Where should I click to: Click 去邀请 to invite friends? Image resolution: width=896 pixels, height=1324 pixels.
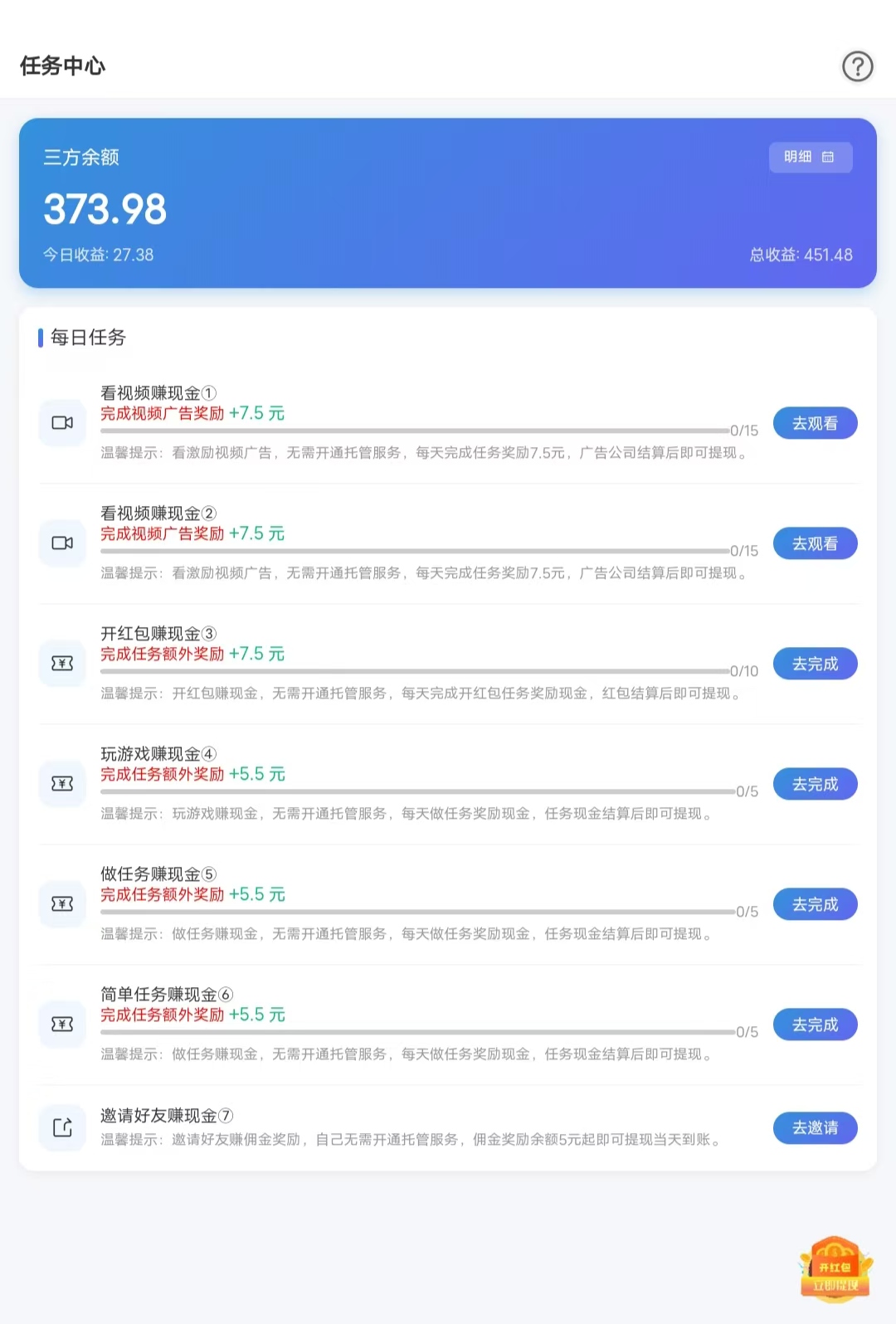(x=815, y=1128)
